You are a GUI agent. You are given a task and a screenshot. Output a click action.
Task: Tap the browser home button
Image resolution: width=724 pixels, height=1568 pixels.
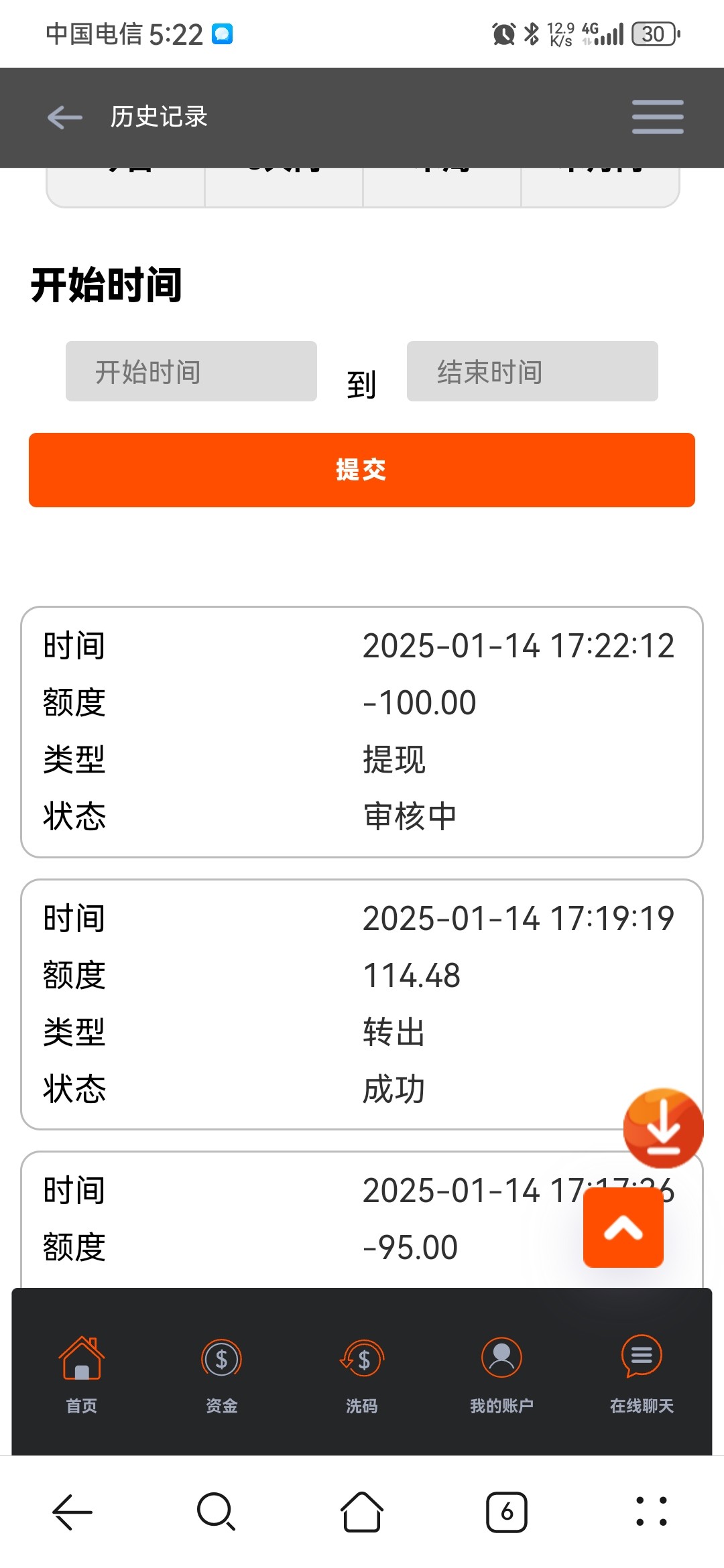(x=362, y=1512)
